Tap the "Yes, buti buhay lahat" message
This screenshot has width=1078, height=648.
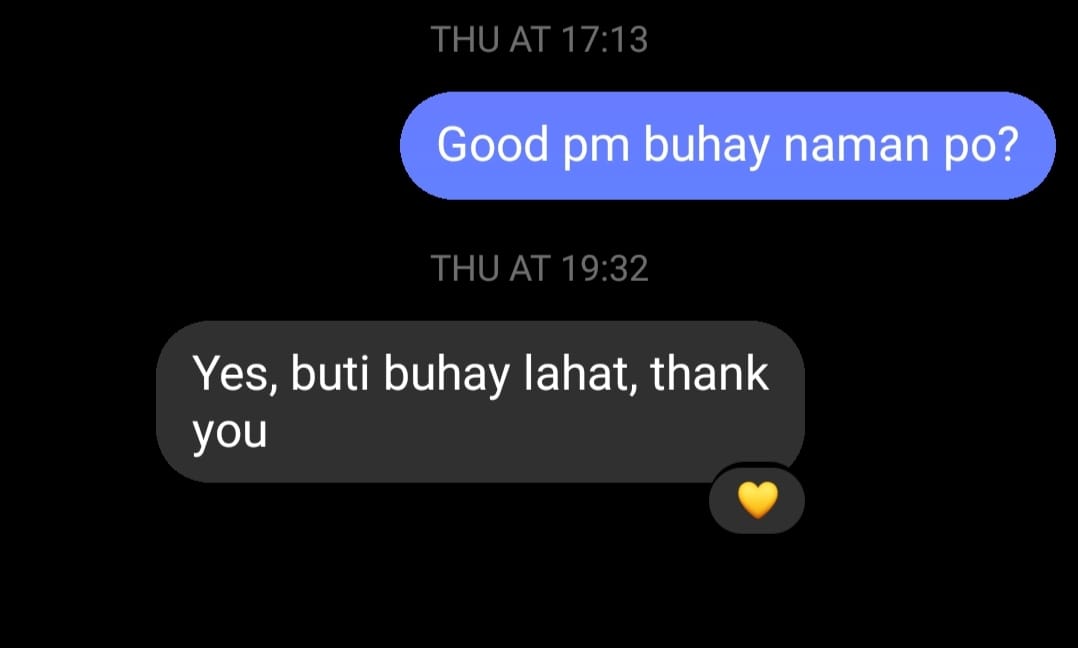[480, 402]
